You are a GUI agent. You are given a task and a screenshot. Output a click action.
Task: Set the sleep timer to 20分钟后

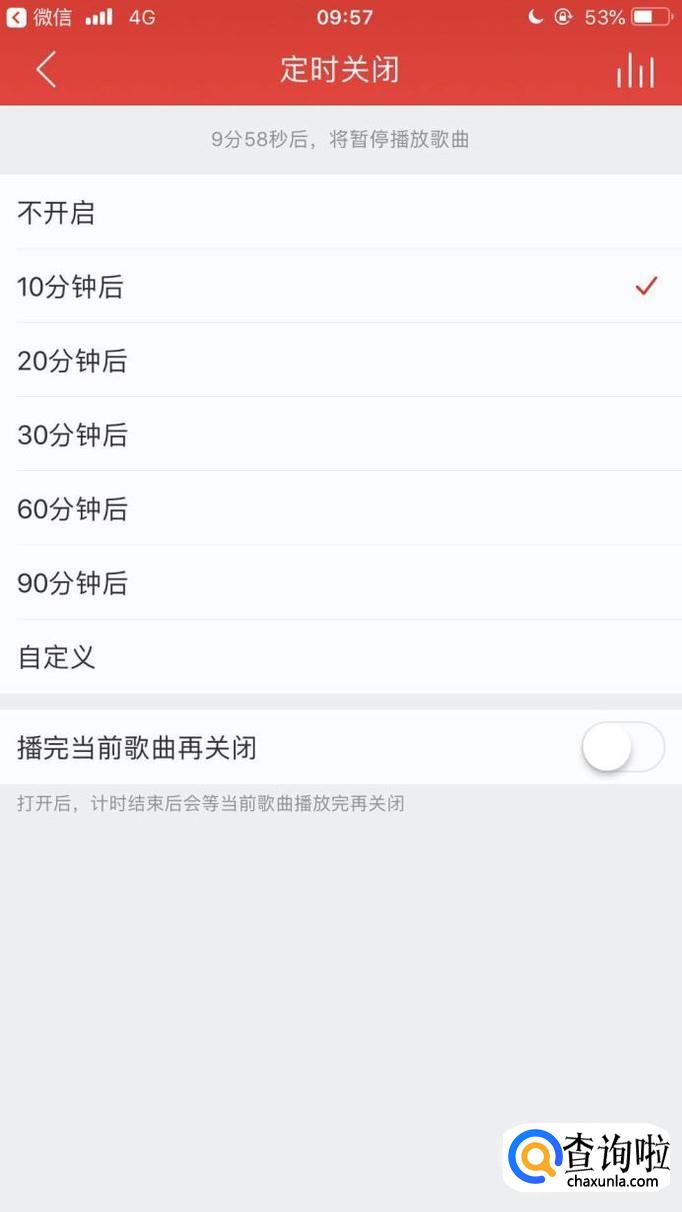point(341,361)
